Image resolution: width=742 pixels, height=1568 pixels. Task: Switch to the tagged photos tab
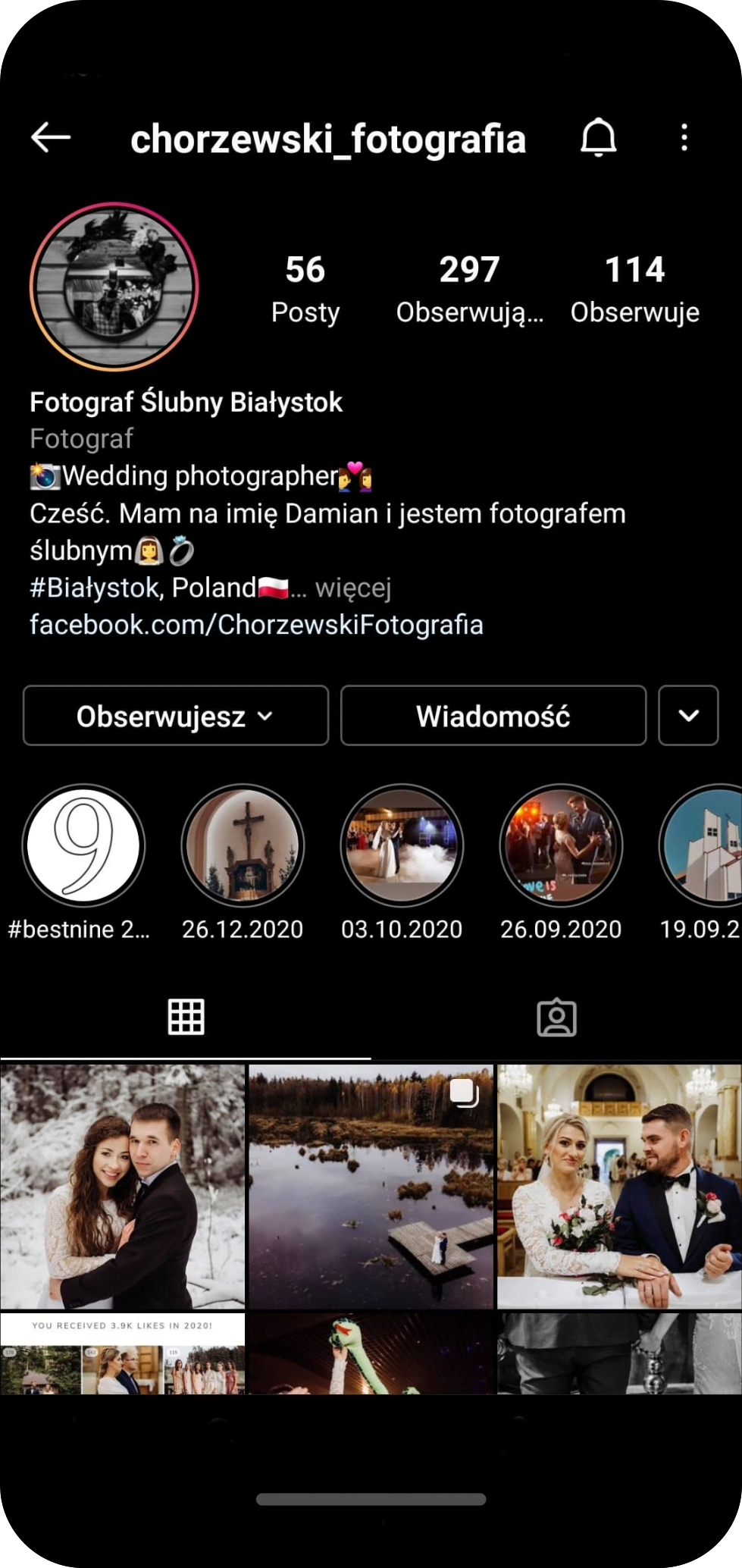556,1017
